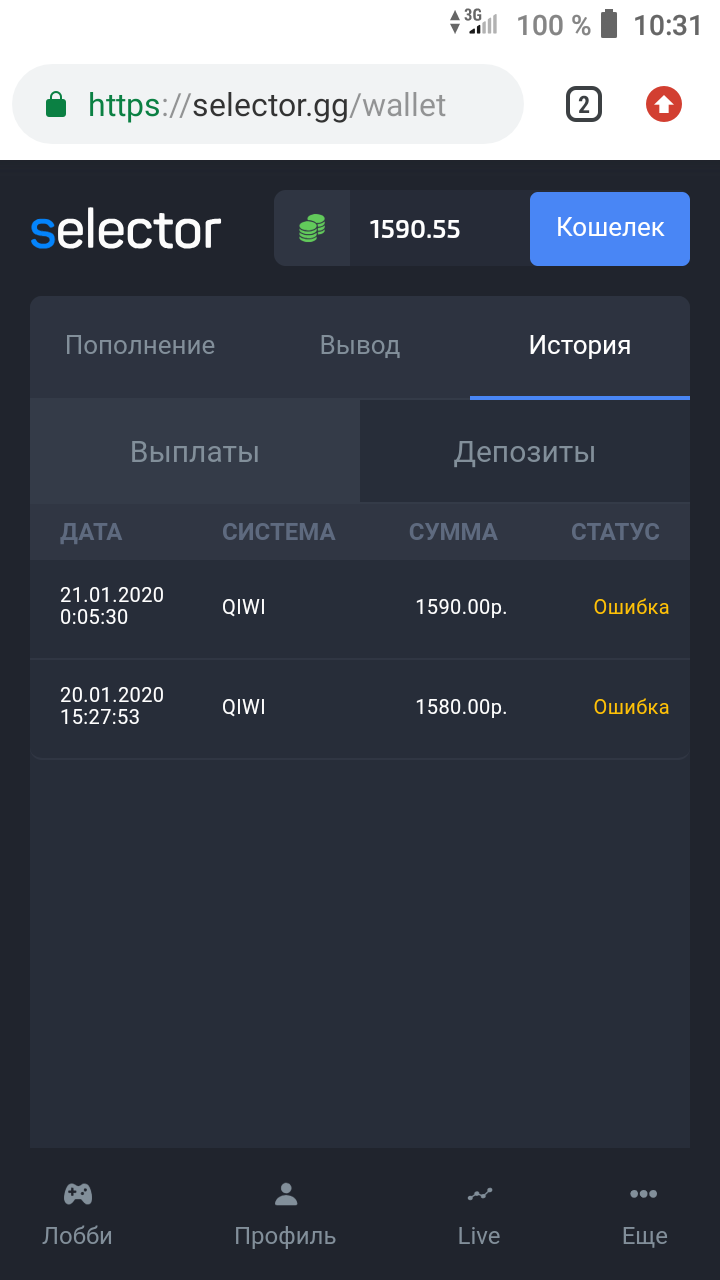The image size is (720, 1280).
Task: Tap the selector logo
Action: tap(125, 230)
